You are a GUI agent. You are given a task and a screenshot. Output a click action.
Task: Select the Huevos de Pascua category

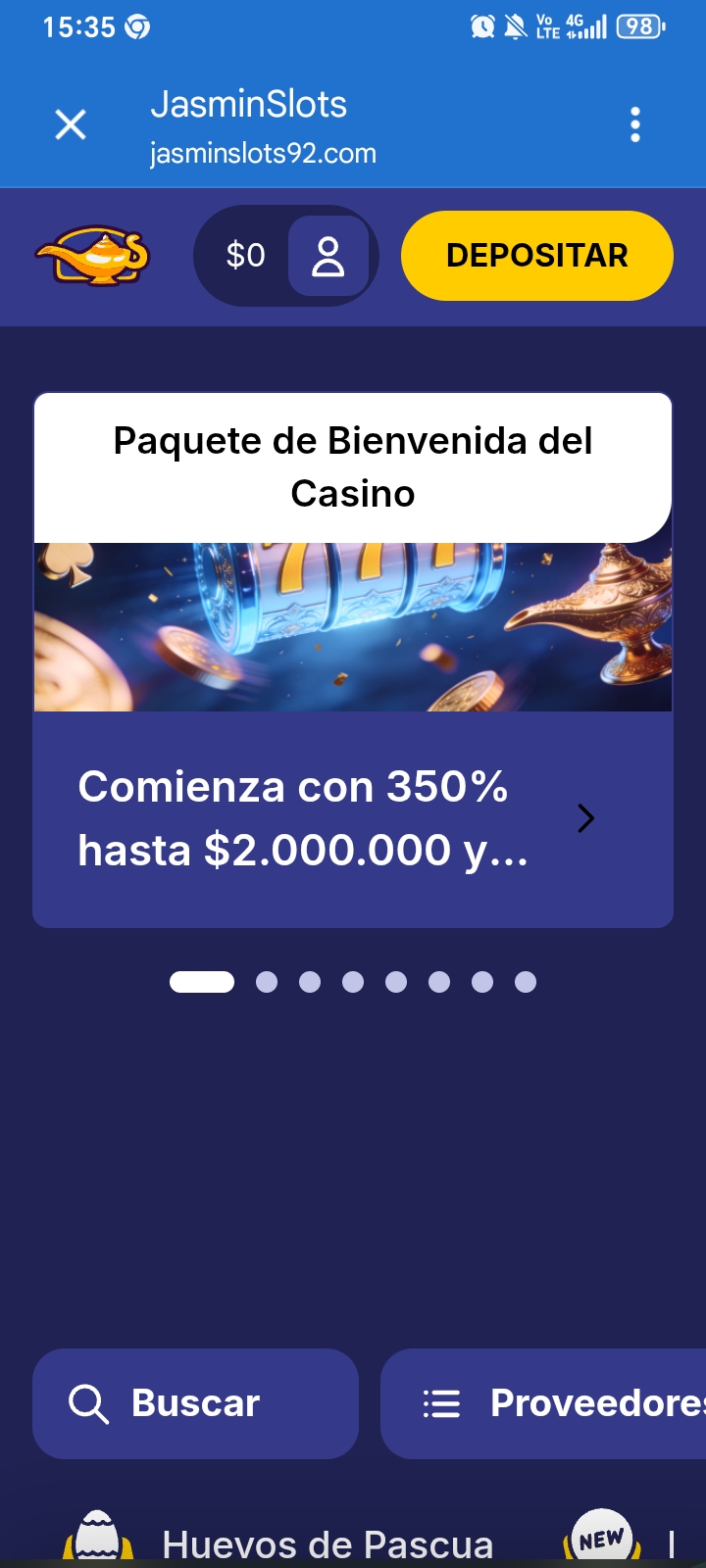pyautogui.click(x=279, y=1541)
